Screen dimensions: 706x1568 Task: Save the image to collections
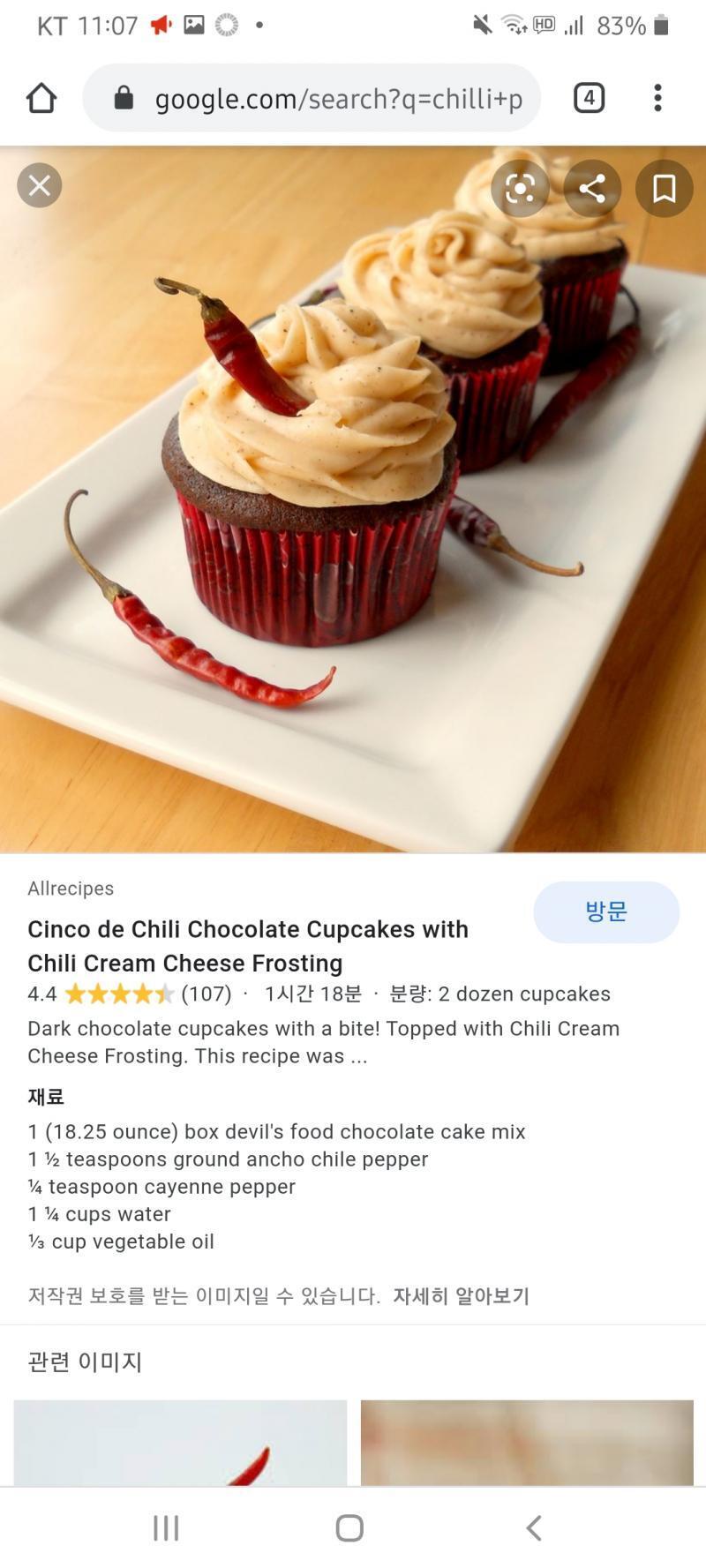pos(664,188)
